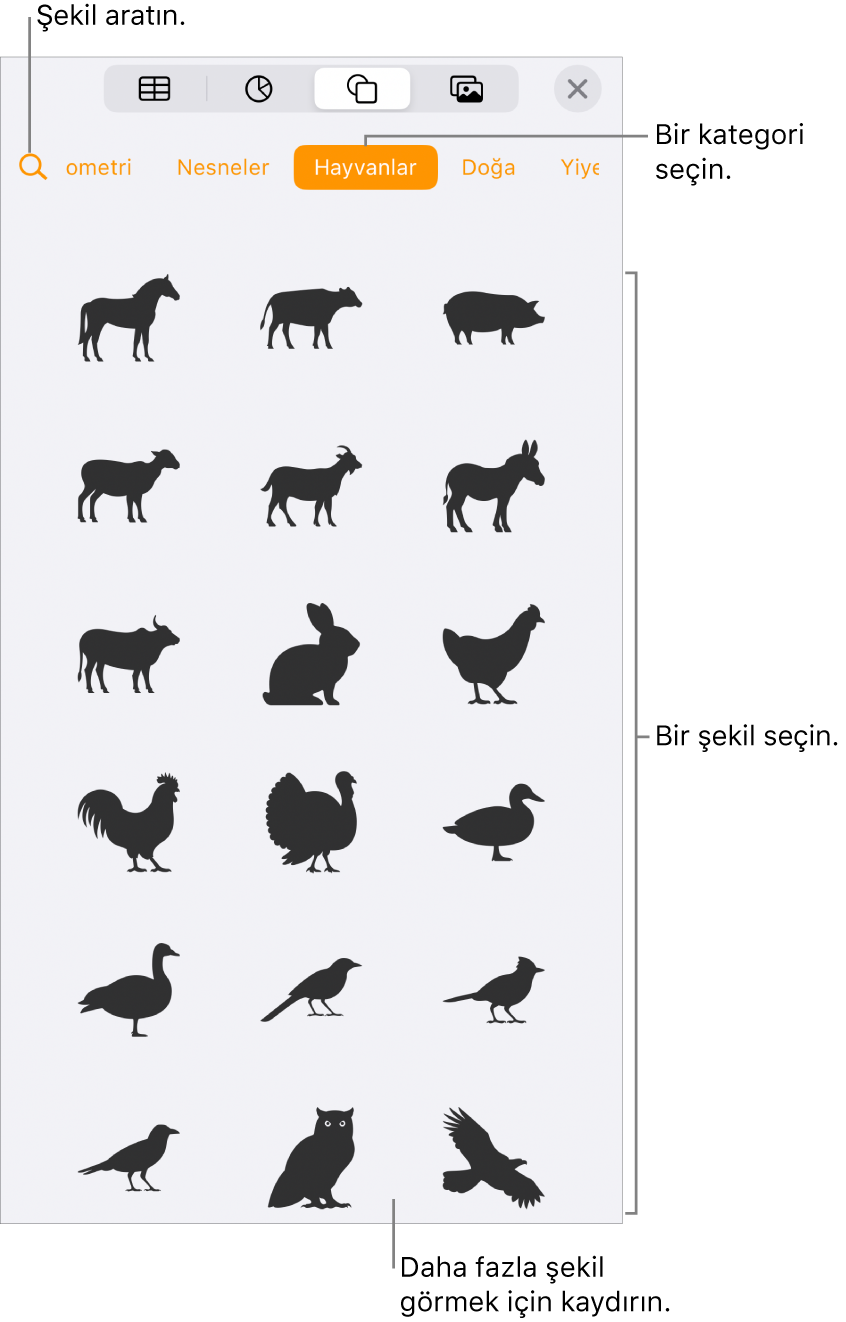The height and width of the screenshot is (1322, 846).
Task: Switch to the Doğa category
Action: (488, 168)
